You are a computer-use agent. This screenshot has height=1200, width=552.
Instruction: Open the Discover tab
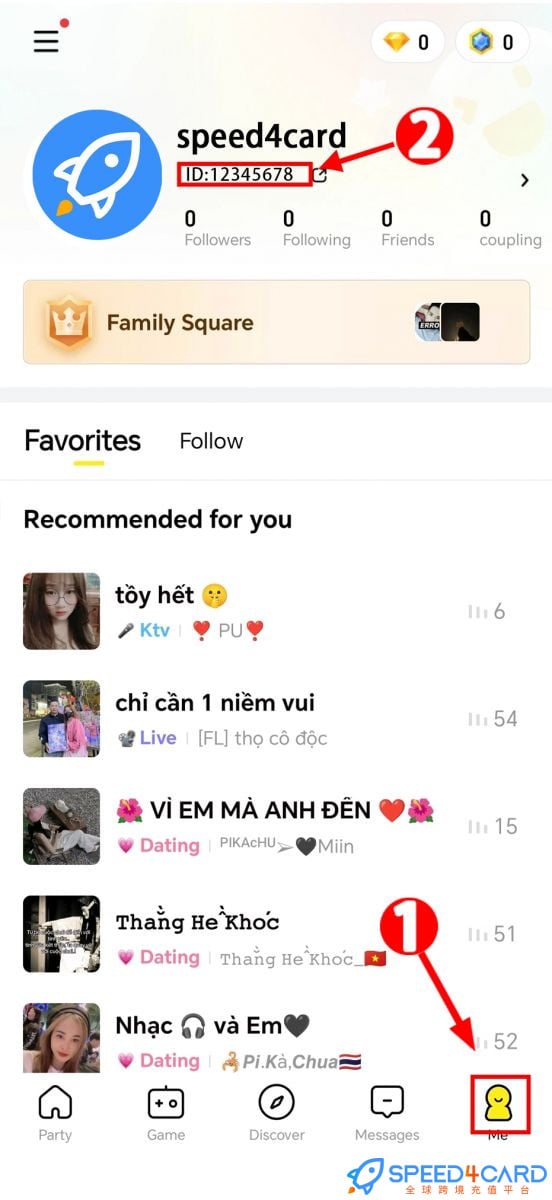(277, 1113)
